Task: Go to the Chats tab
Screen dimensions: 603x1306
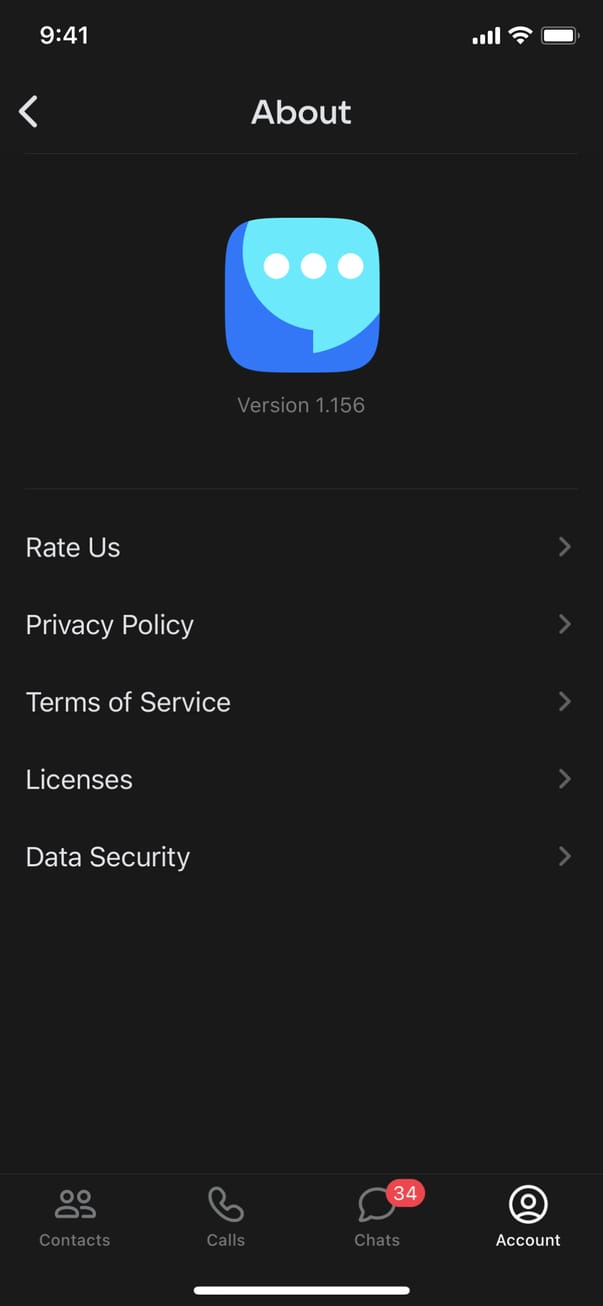Action: tap(378, 1217)
